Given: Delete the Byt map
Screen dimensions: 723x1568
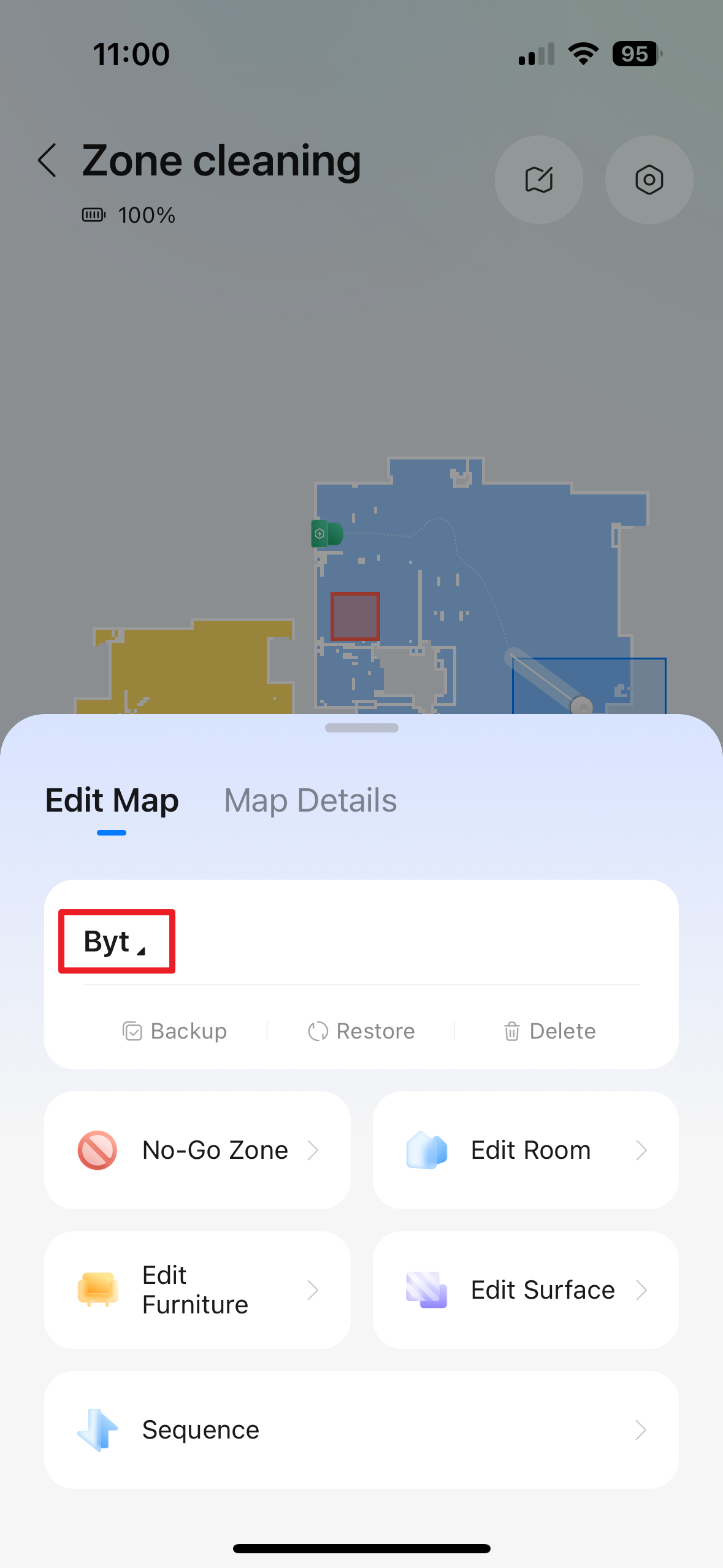Looking at the screenshot, I should [549, 1031].
